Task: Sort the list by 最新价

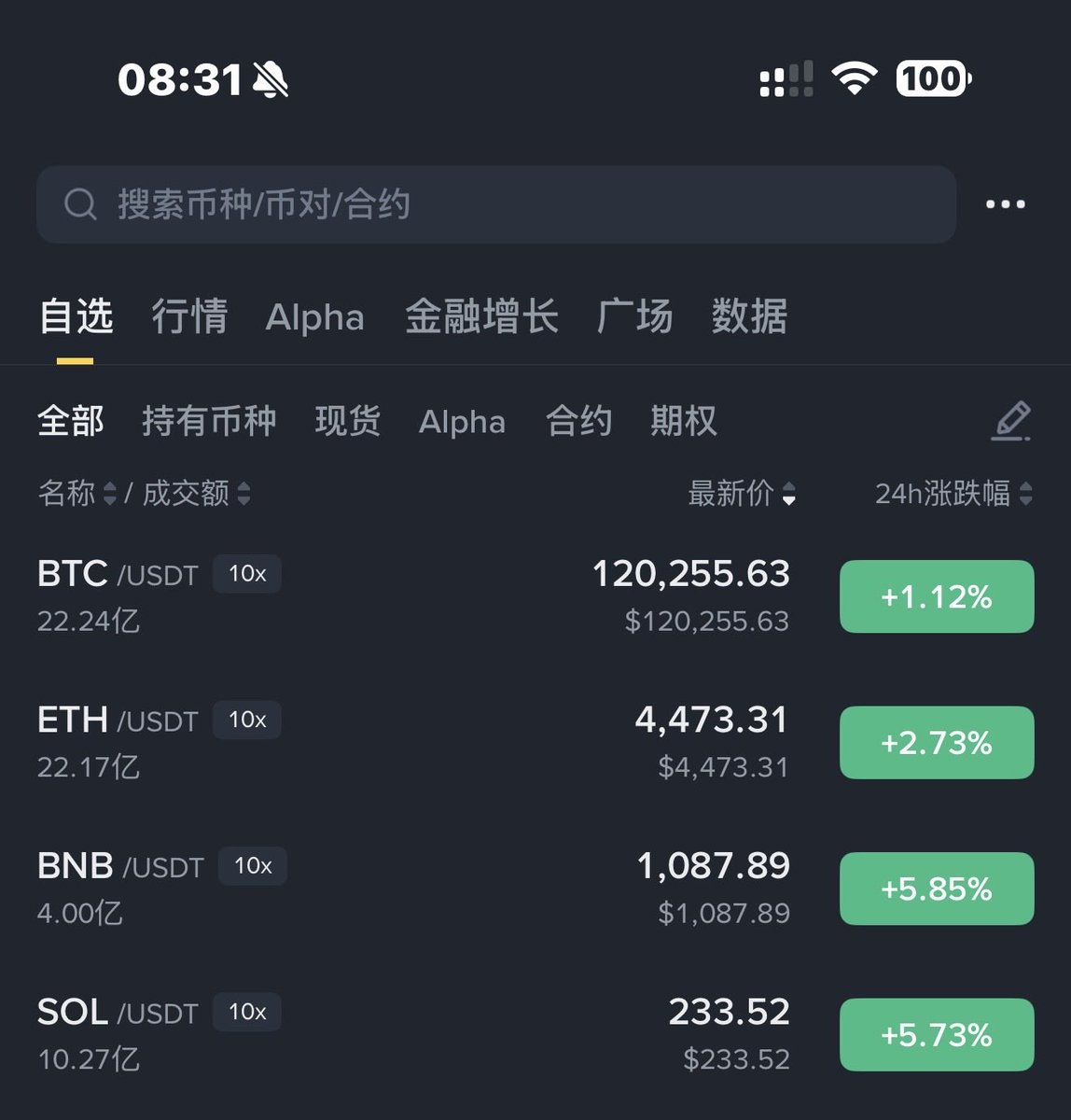Action: [x=741, y=493]
